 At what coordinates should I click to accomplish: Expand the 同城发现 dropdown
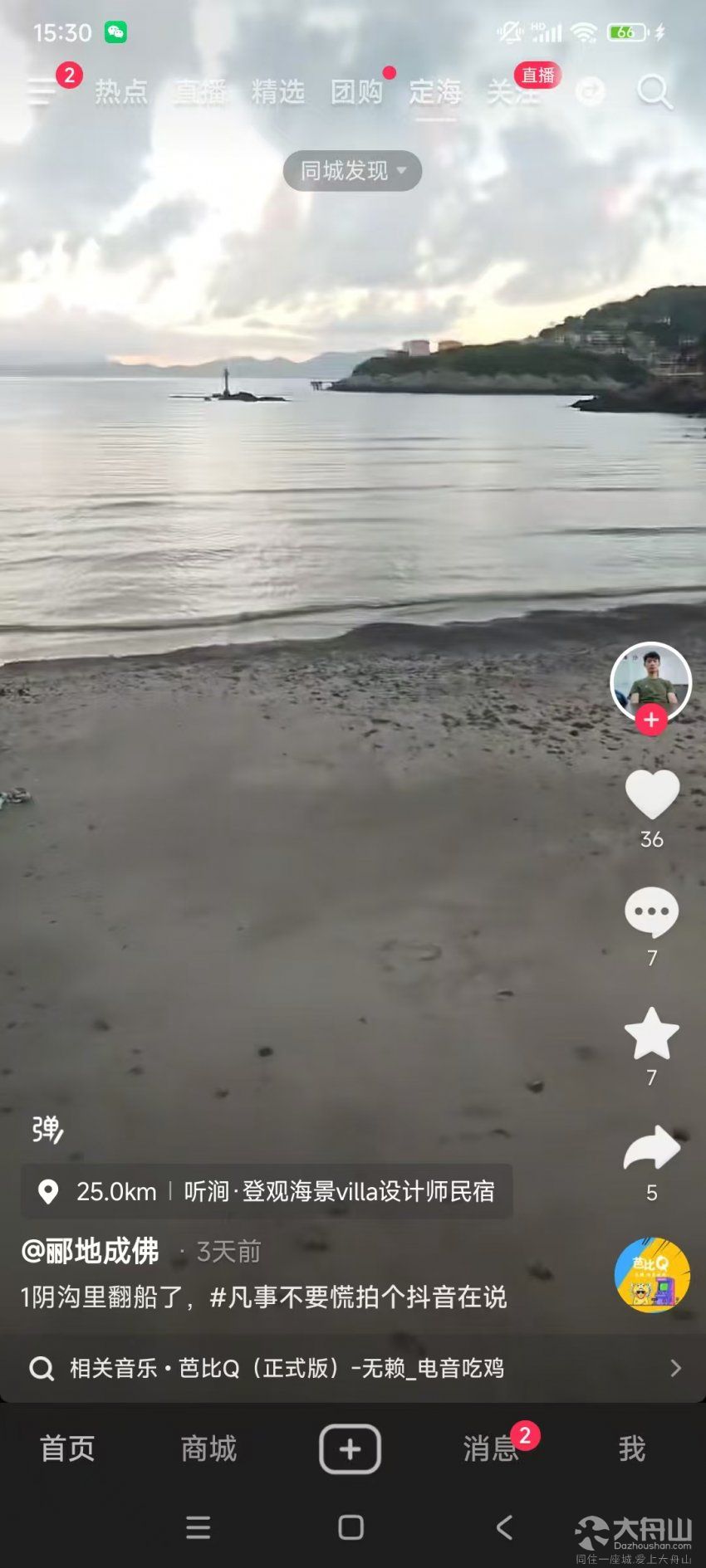pyautogui.click(x=352, y=171)
